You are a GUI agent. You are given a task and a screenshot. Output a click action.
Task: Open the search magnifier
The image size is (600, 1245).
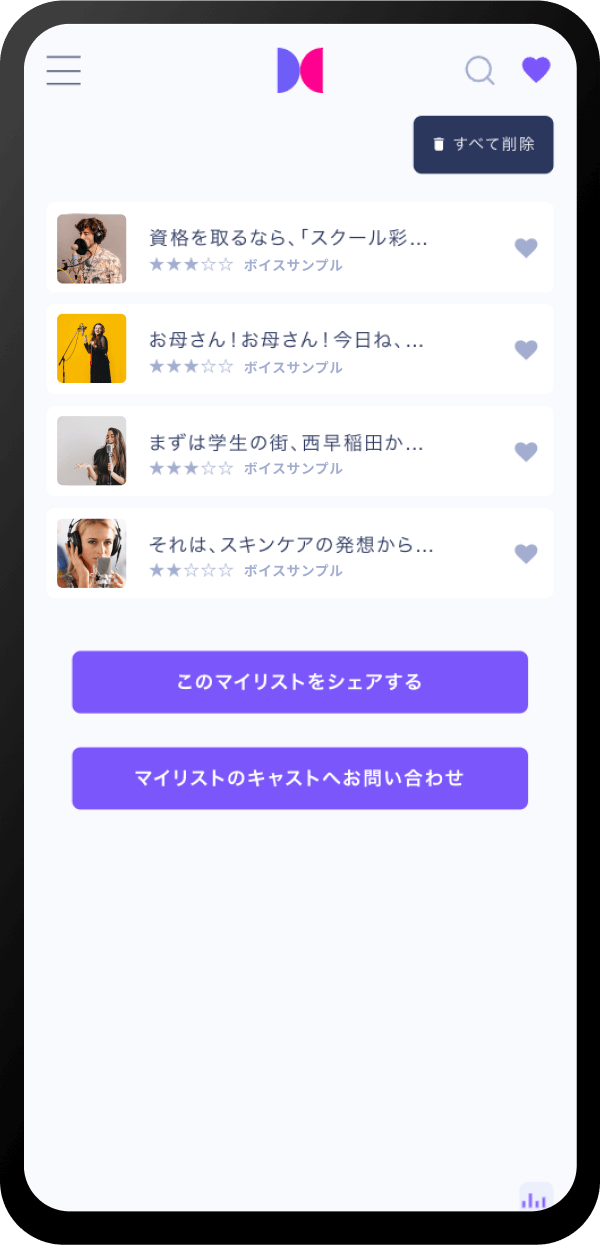pos(480,71)
